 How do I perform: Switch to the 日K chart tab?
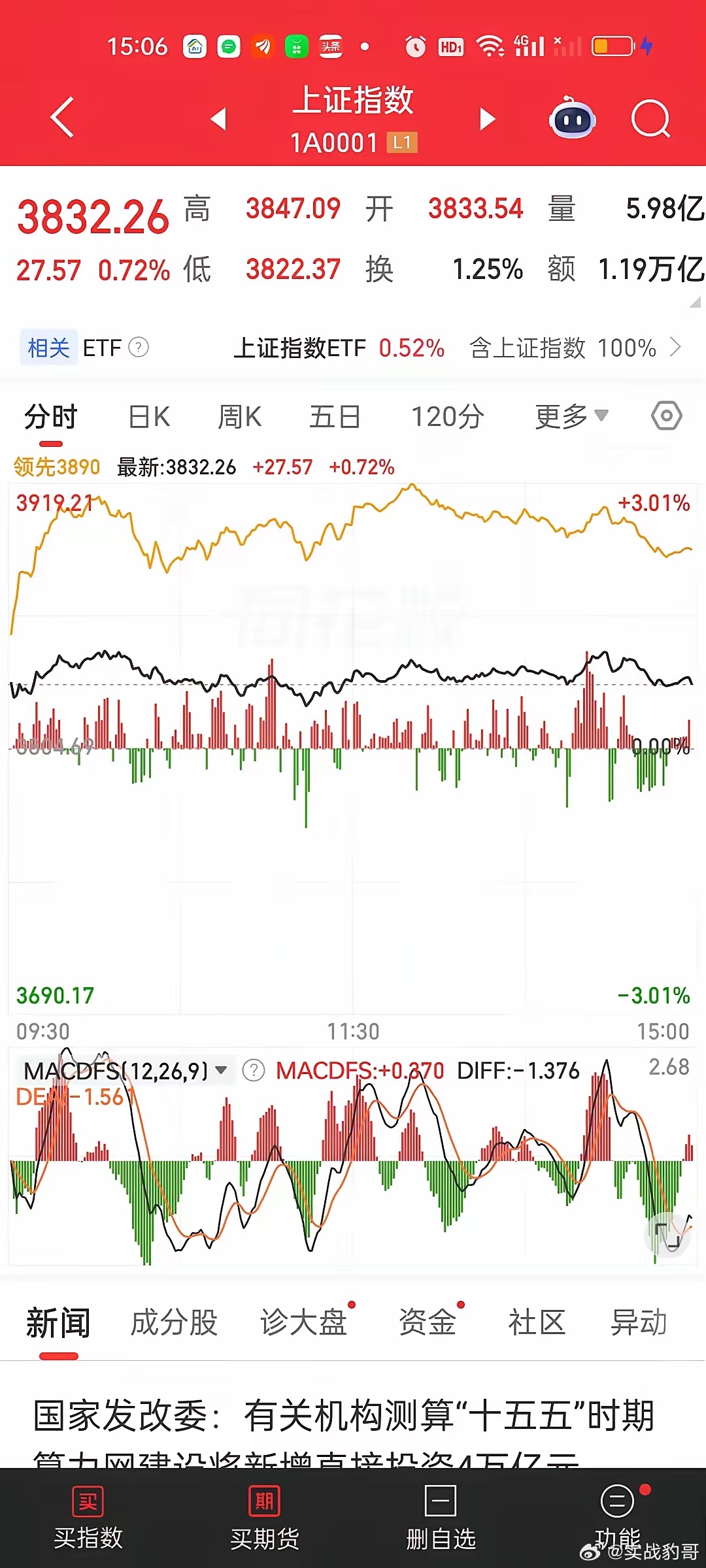tap(149, 417)
